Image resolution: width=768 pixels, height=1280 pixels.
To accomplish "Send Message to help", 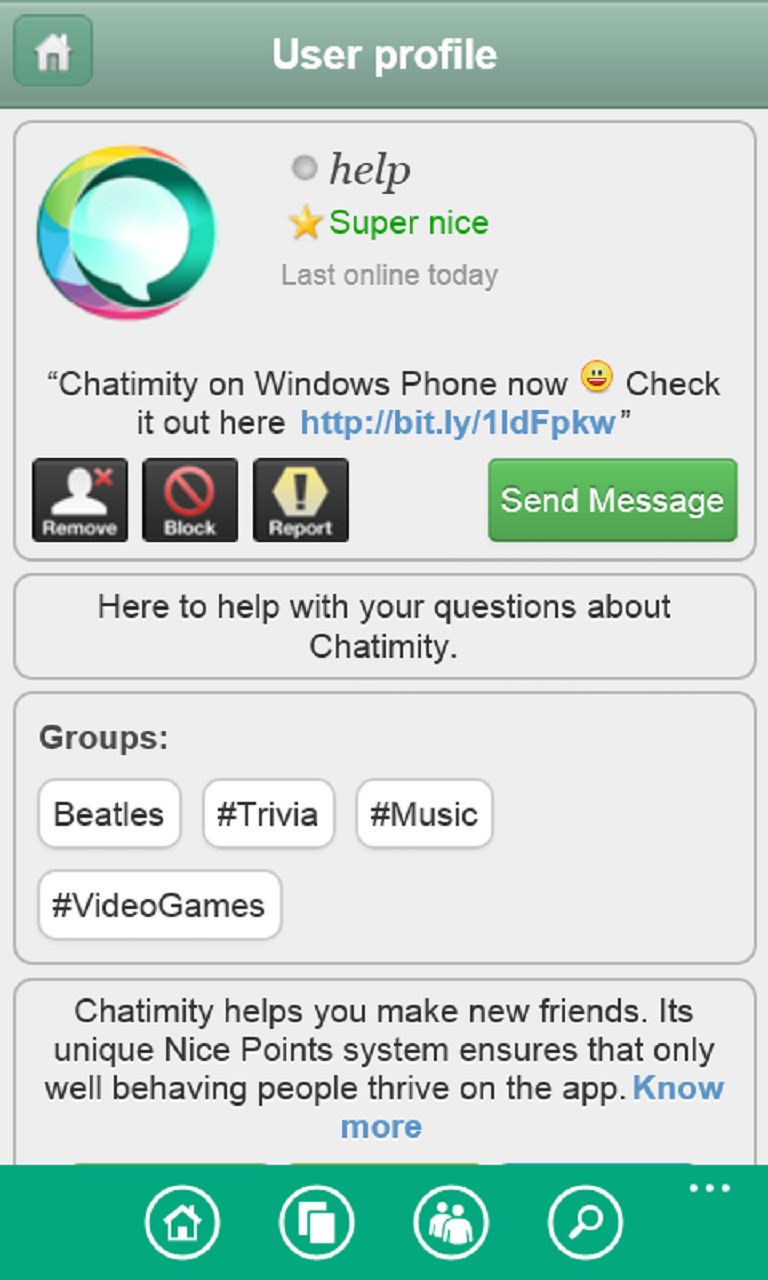I will (612, 500).
